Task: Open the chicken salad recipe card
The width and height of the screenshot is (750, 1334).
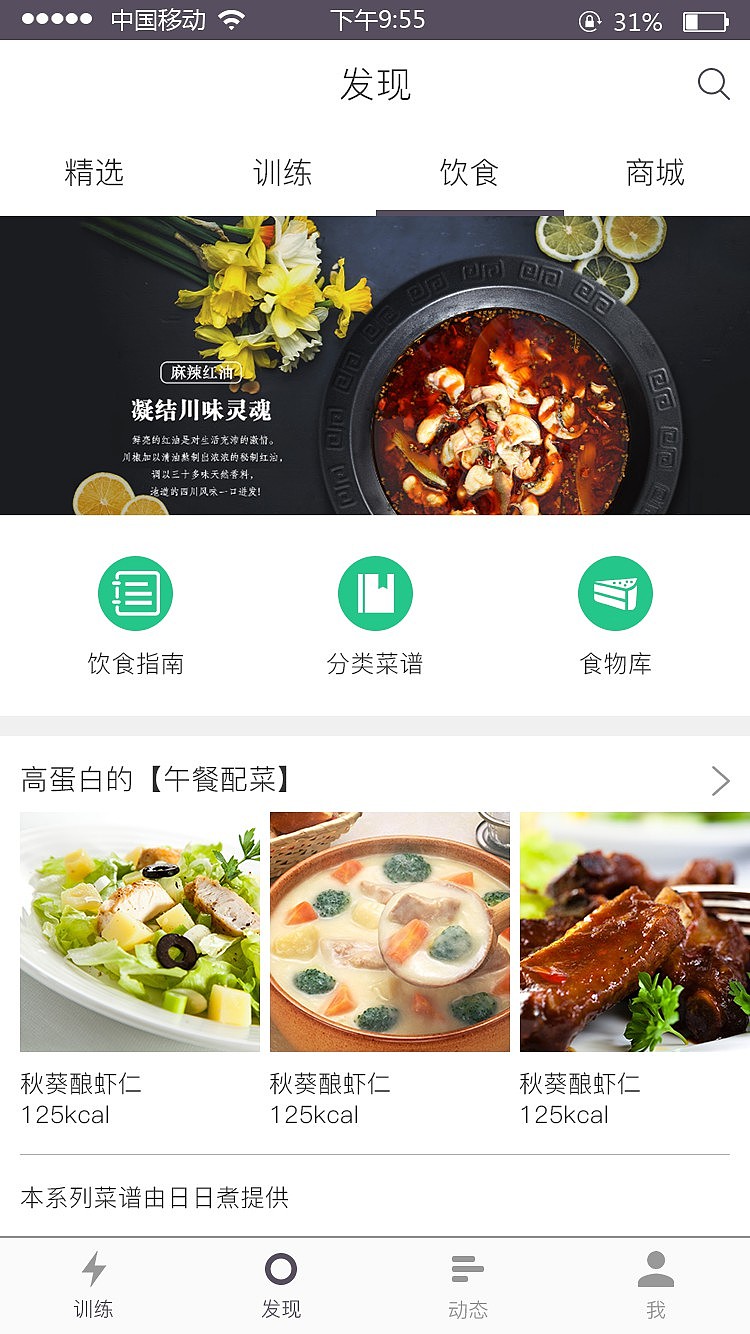Action: tap(140, 931)
